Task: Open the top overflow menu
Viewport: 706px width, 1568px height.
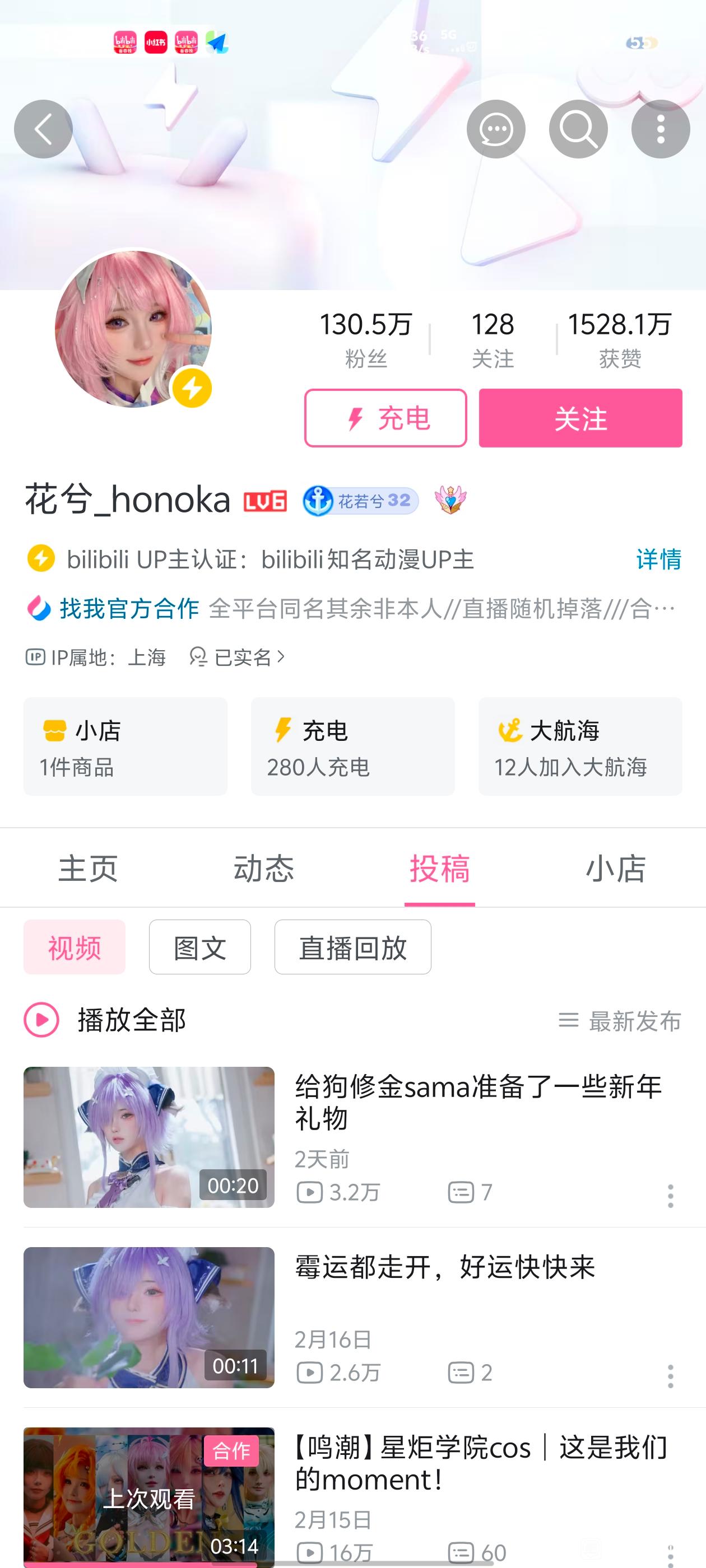Action: (660, 129)
